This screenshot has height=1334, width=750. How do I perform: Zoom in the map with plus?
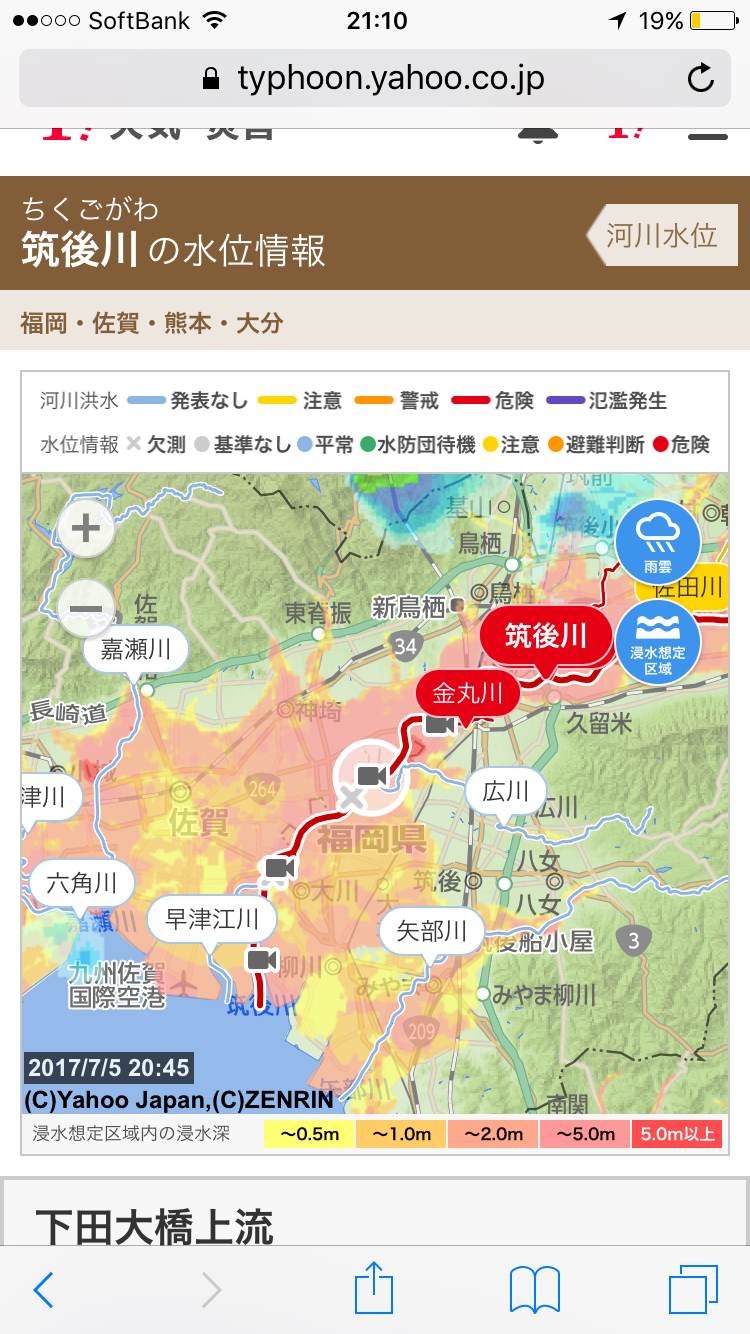pos(86,528)
